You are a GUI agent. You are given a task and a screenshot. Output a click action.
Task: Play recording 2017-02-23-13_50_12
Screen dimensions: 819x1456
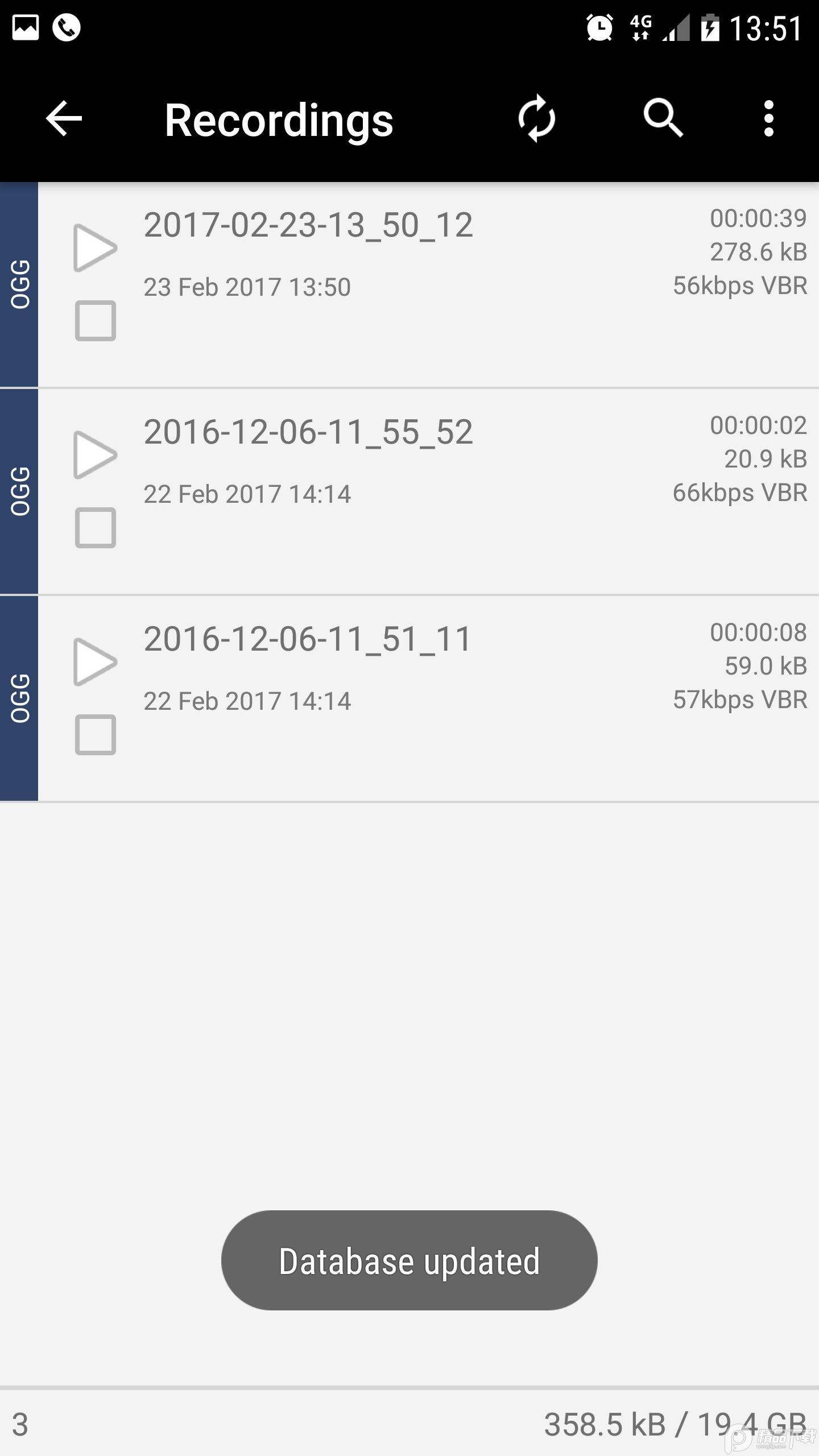pos(96,249)
